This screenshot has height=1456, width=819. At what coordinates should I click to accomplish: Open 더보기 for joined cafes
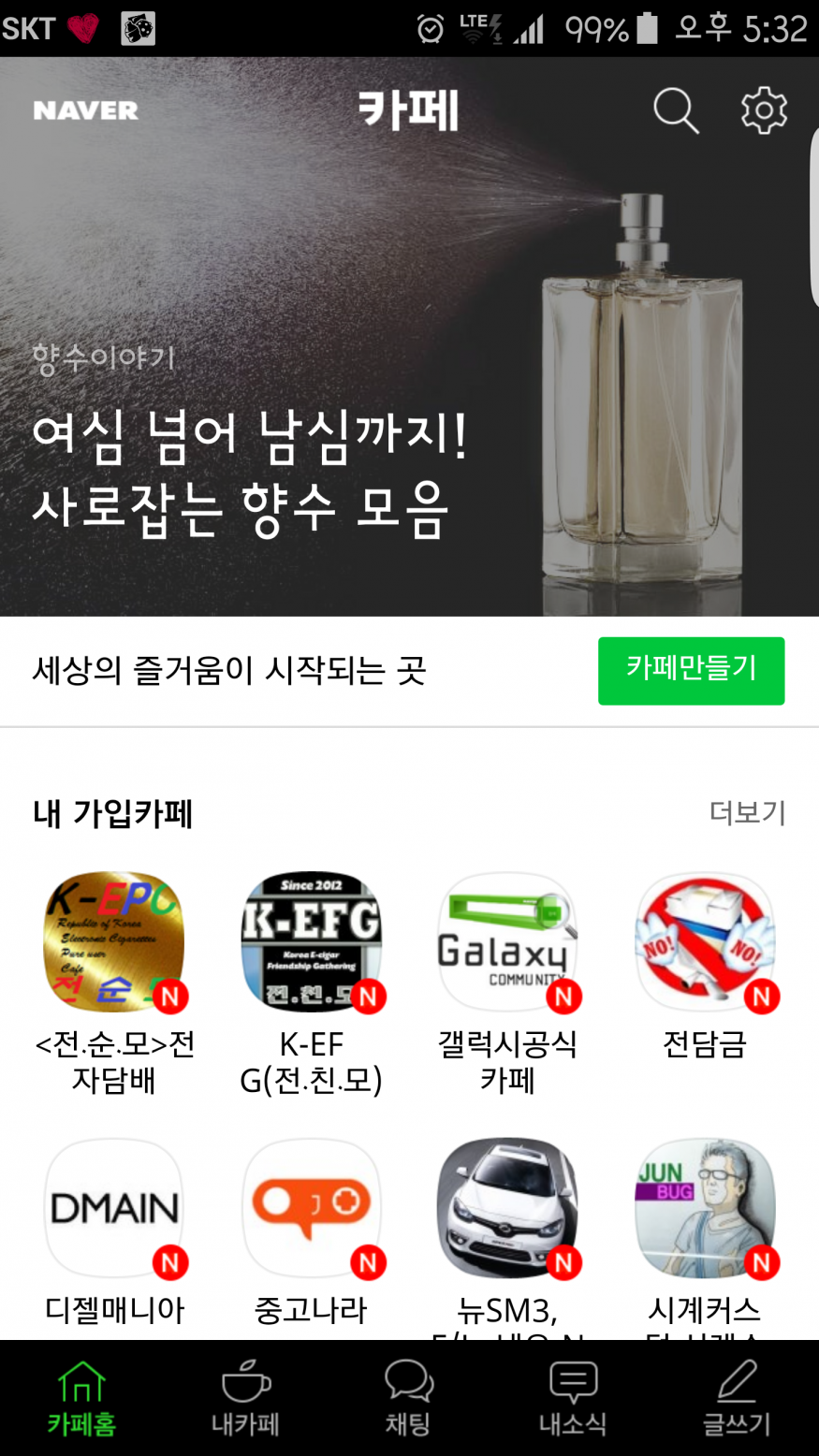(747, 812)
